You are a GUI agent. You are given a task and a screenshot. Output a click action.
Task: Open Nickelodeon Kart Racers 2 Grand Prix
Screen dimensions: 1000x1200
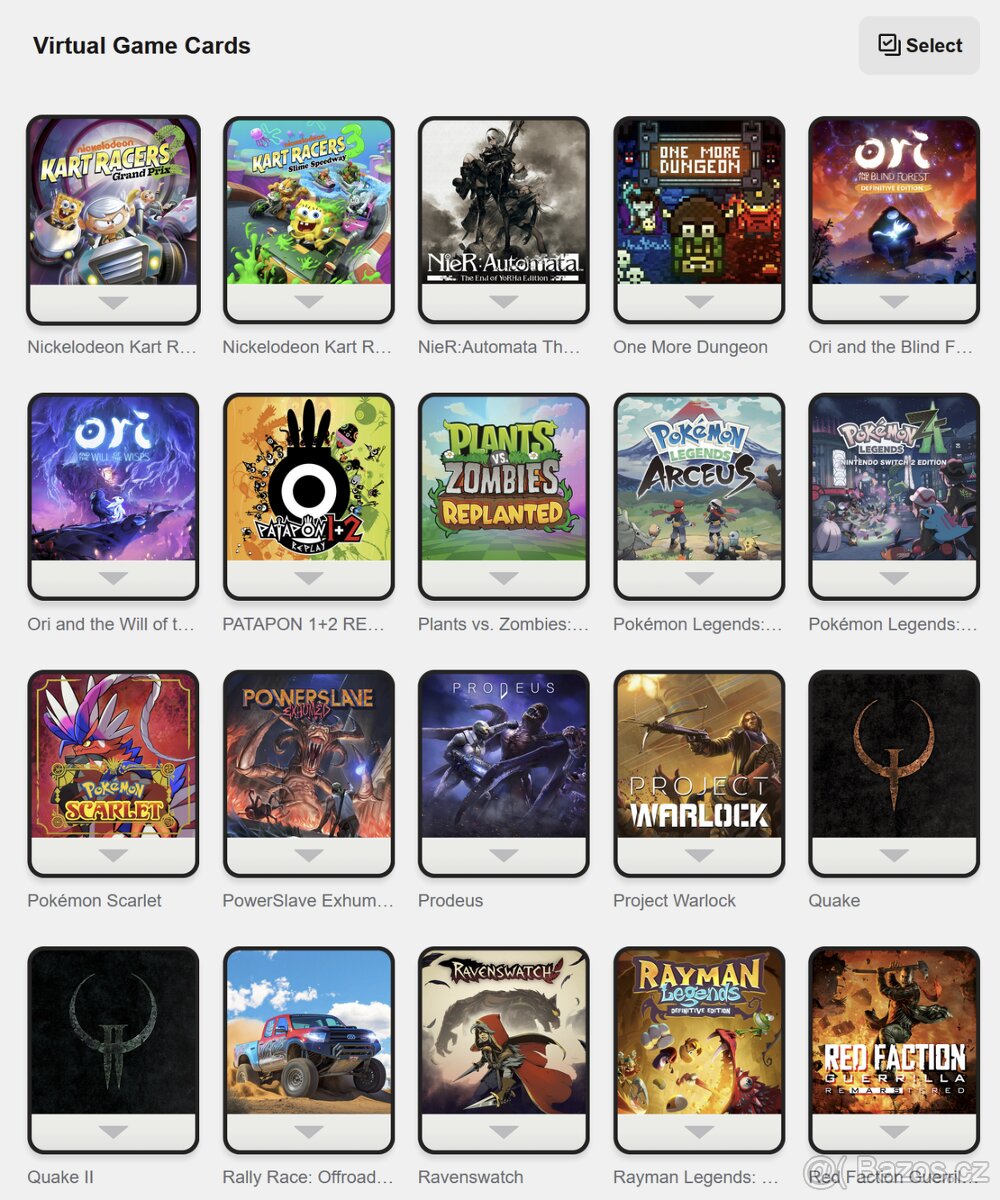pos(113,203)
